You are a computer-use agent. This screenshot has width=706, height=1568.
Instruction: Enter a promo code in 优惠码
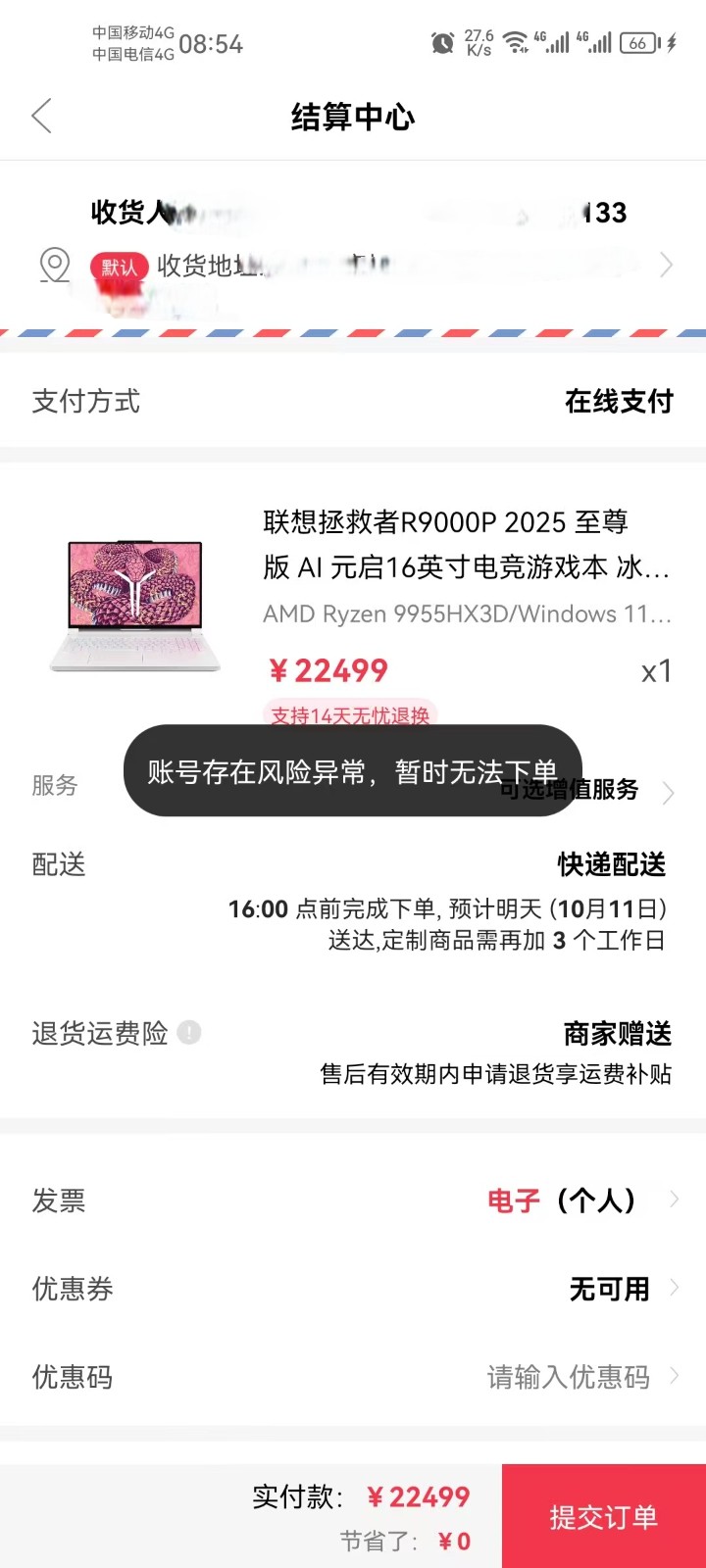pyautogui.click(x=569, y=1377)
